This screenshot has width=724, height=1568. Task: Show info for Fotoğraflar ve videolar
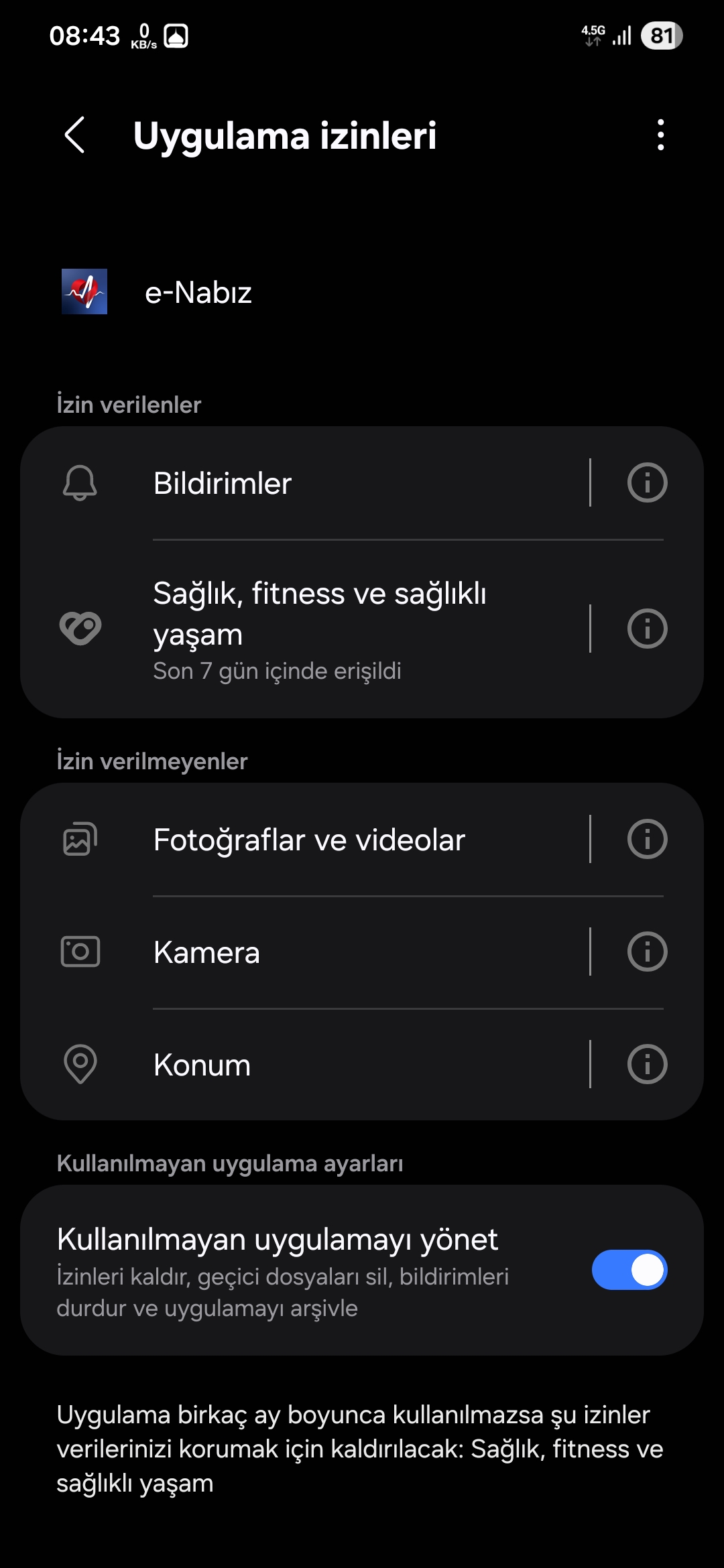(647, 840)
